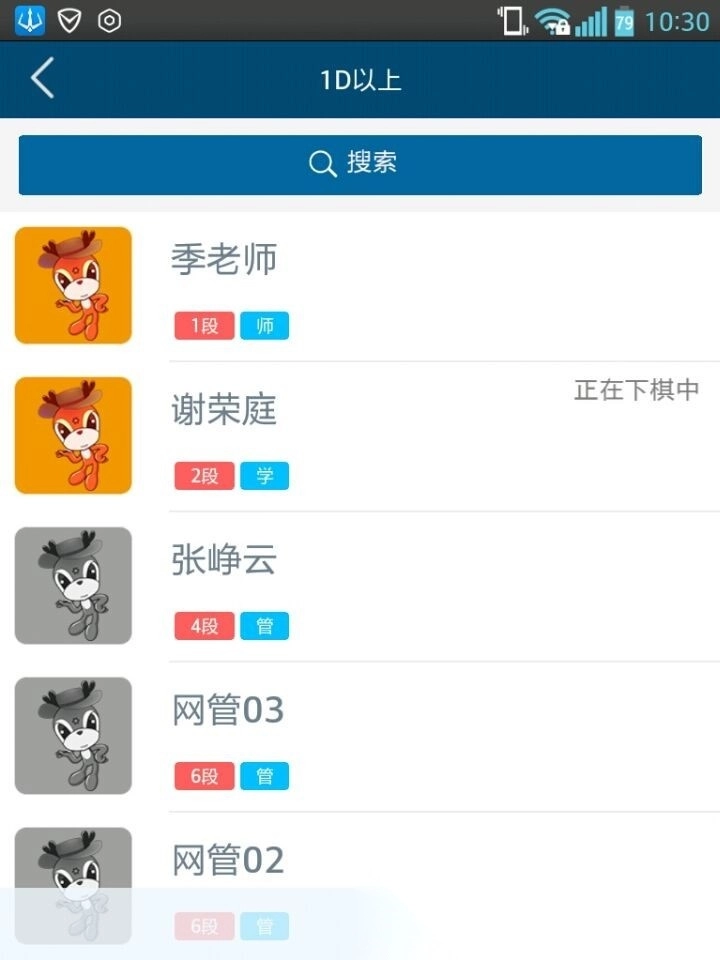The height and width of the screenshot is (960, 720).
Task: Tap 网管02's avatar at the bottom
Action: tap(72, 885)
